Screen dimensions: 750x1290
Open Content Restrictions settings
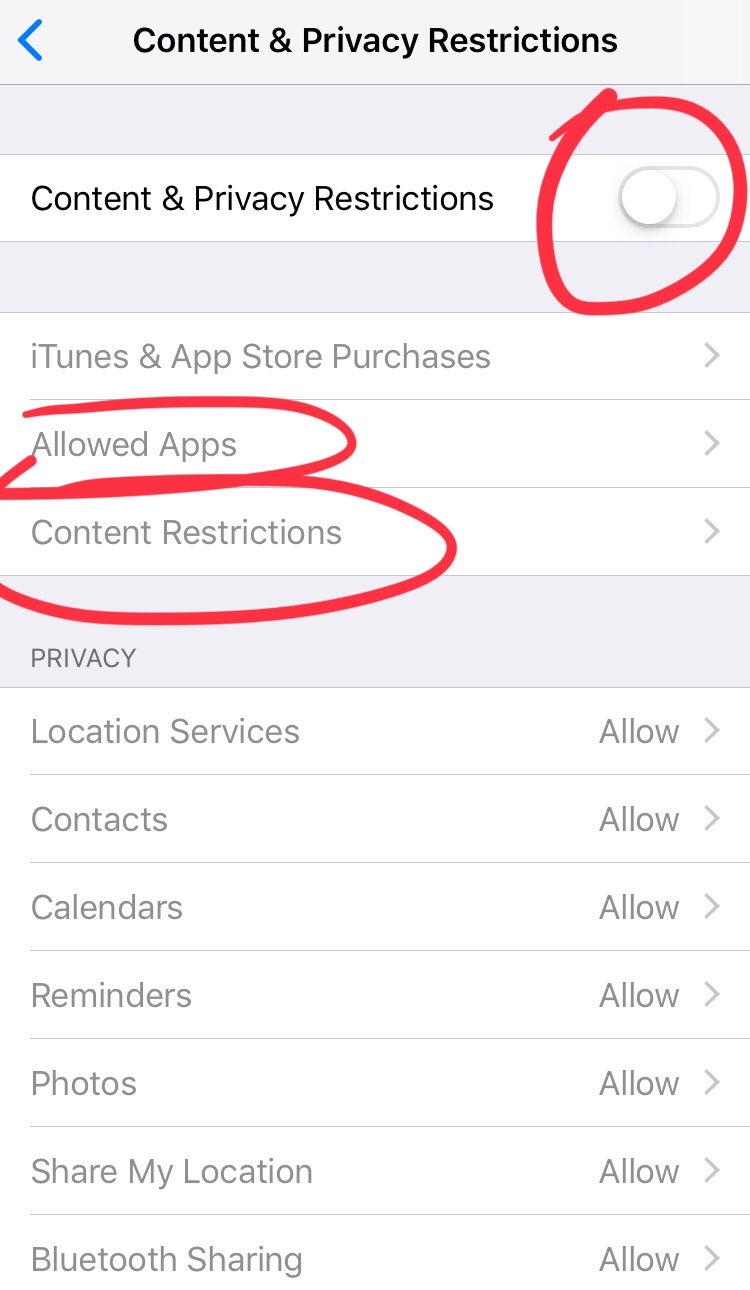coord(375,532)
